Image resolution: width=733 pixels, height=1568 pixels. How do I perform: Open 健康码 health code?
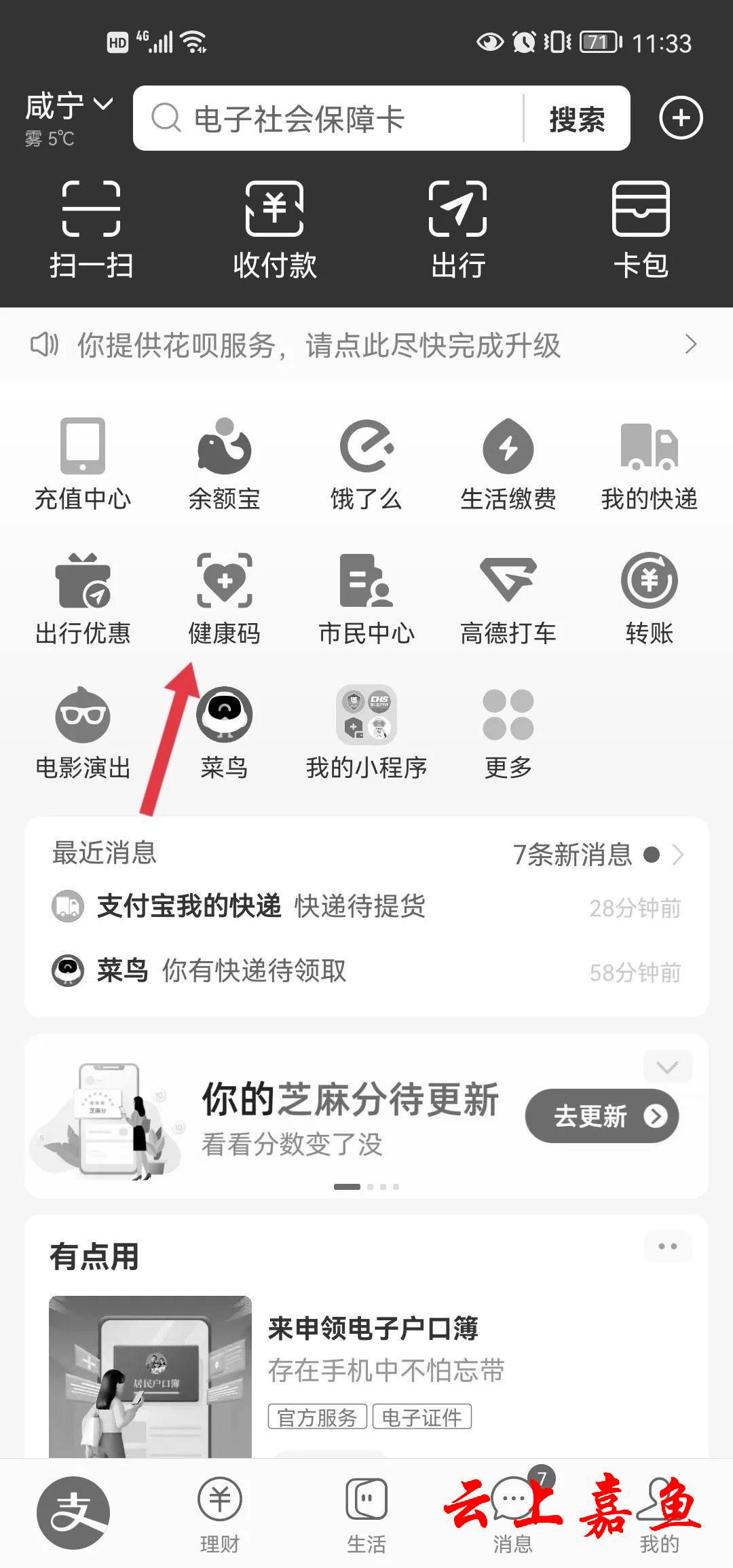(x=225, y=597)
